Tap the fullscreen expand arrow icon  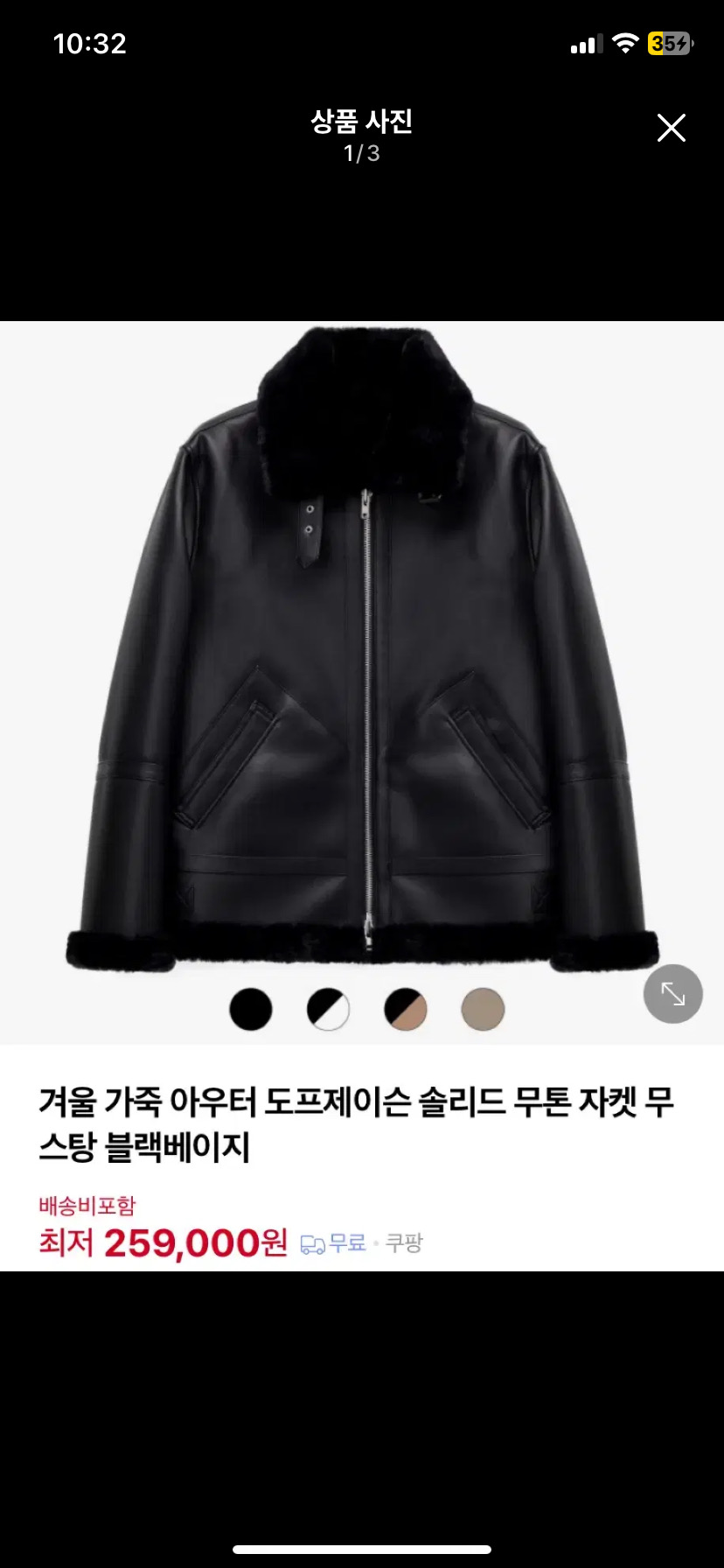pos(672,993)
